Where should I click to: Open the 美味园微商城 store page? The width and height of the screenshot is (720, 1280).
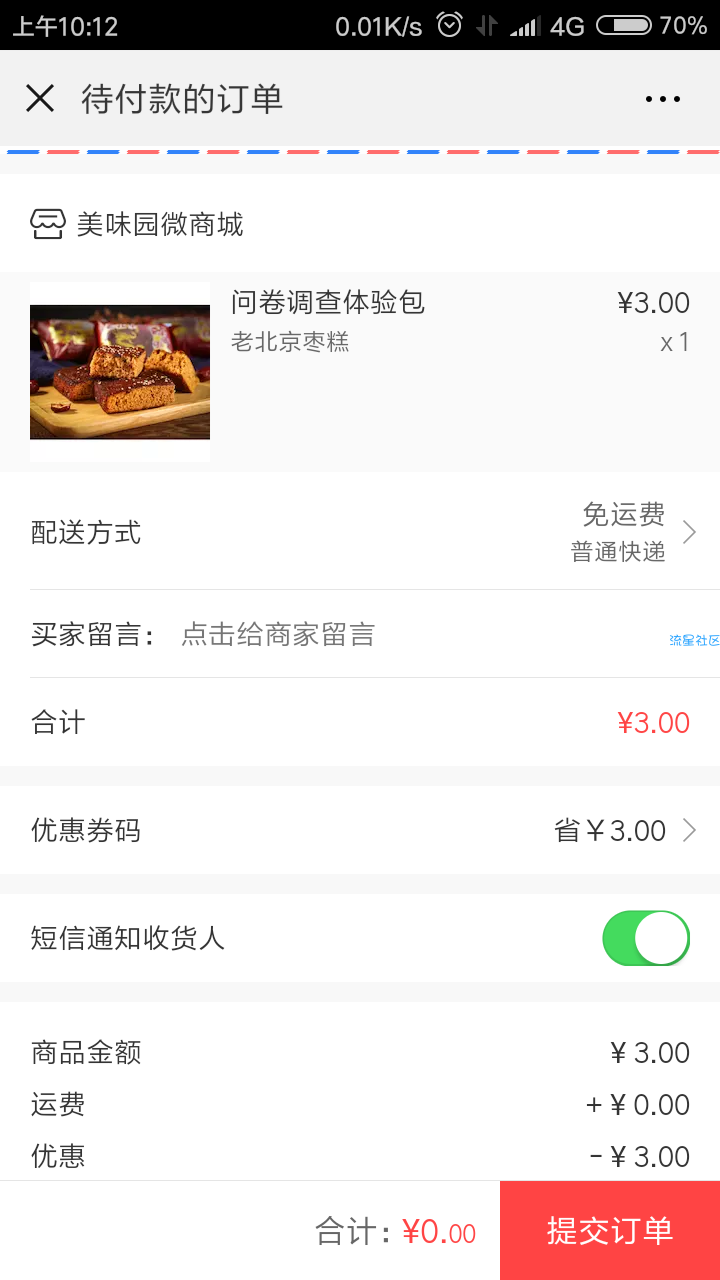point(138,225)
